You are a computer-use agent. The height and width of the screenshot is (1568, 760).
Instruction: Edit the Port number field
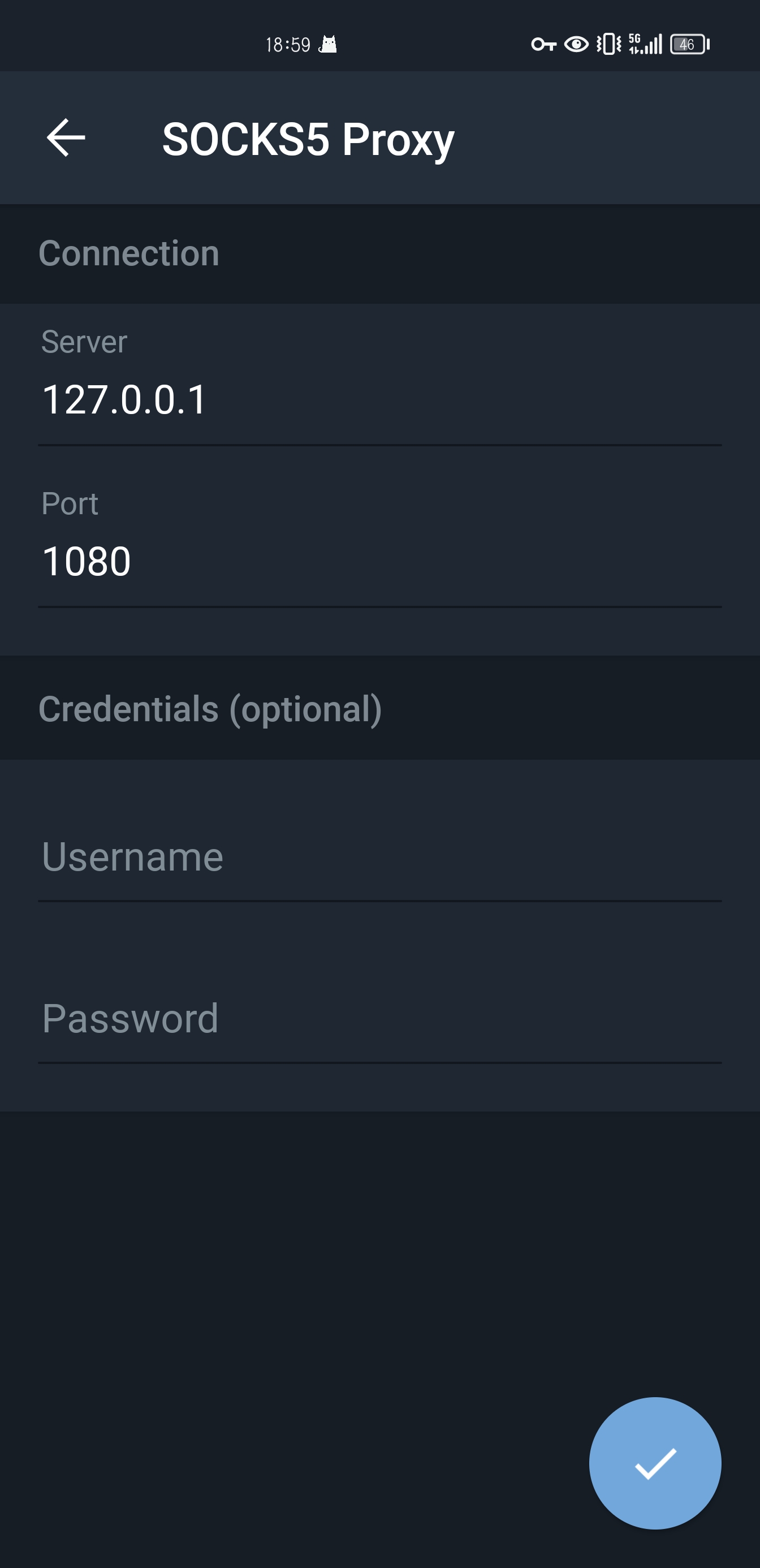[x=379, y=561]
